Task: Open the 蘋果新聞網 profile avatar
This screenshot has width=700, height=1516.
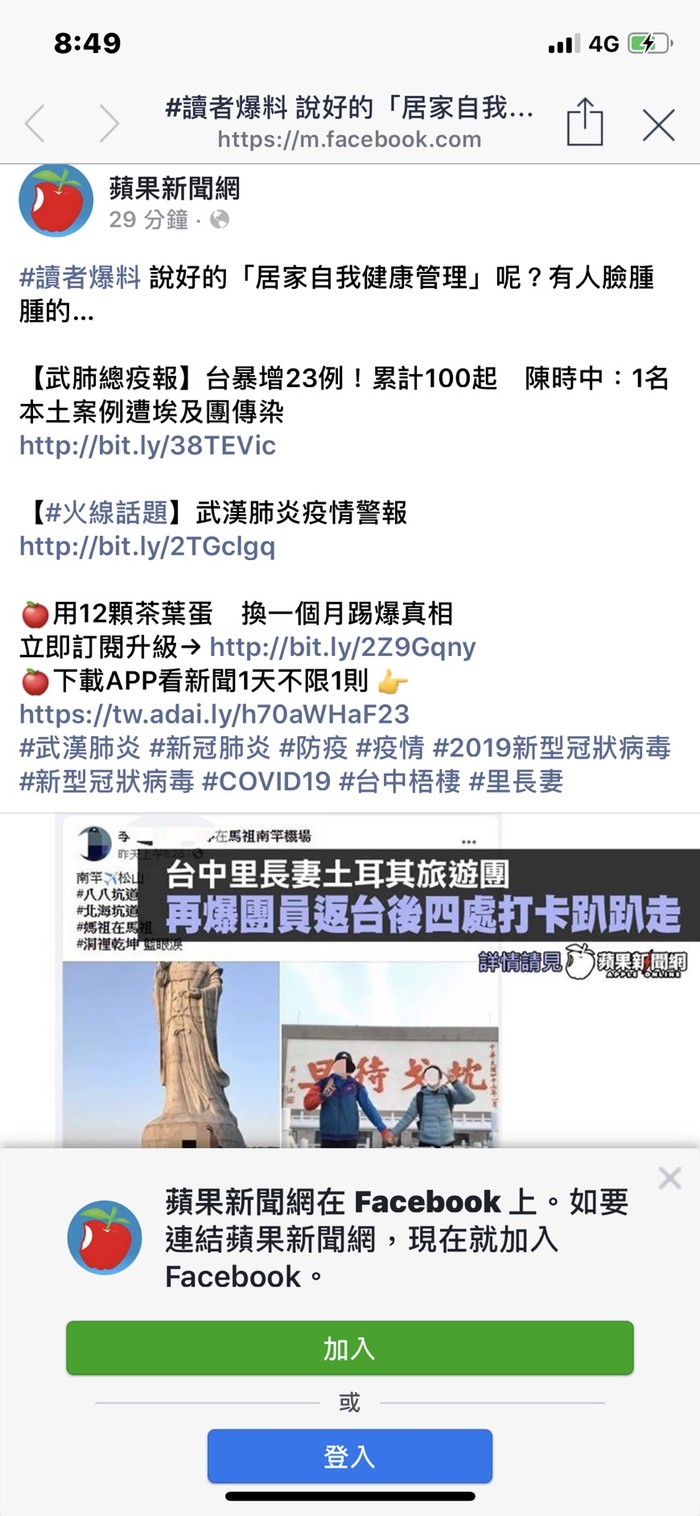Action: [x=56, y=200]
